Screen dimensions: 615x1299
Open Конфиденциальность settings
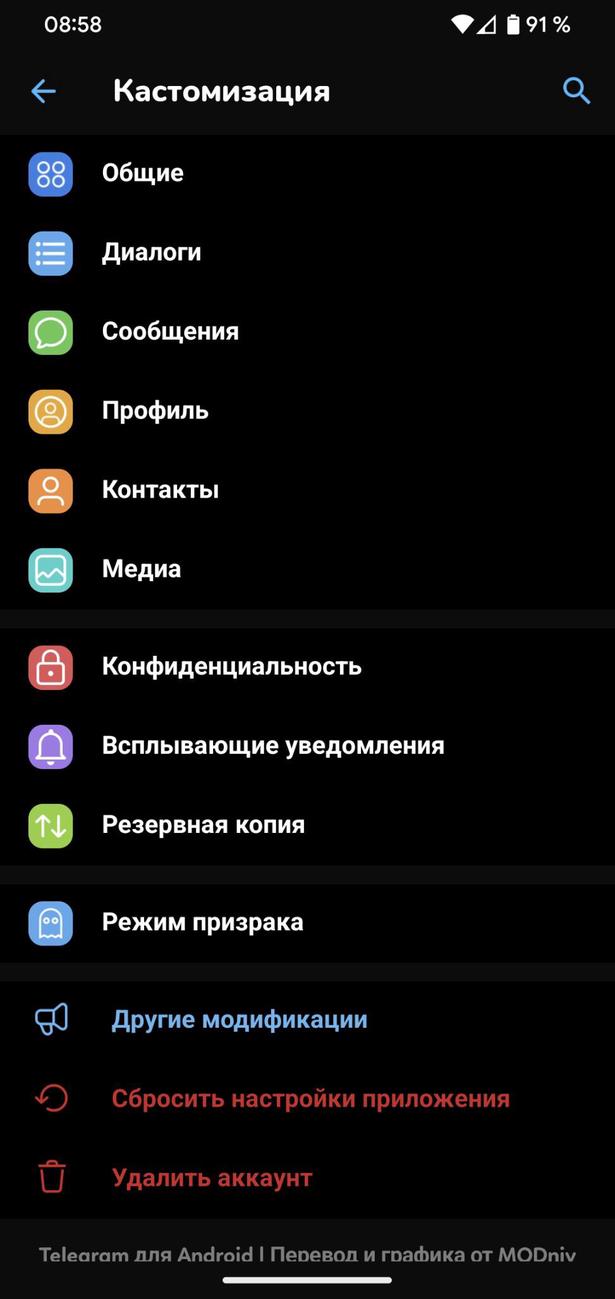[231, 666]
